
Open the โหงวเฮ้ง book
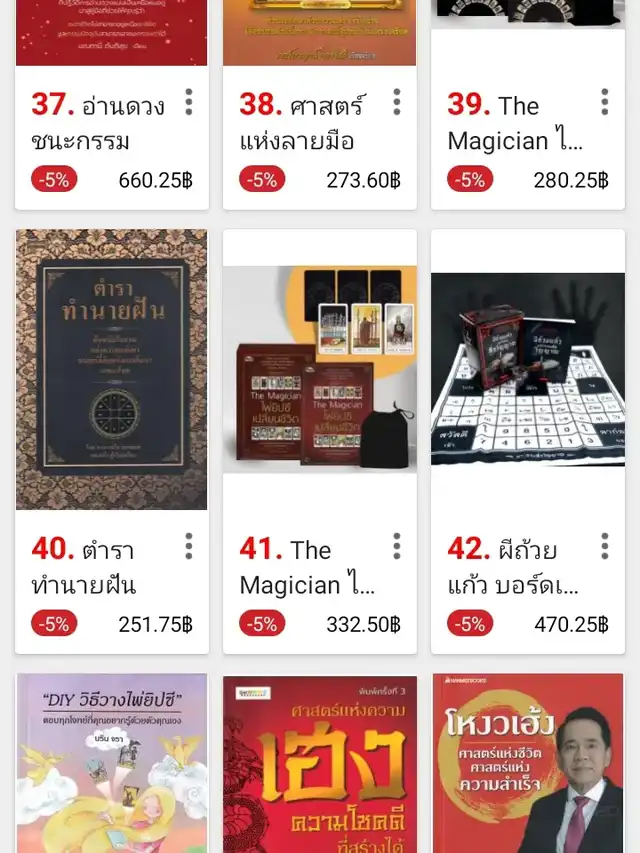point(528,763)
